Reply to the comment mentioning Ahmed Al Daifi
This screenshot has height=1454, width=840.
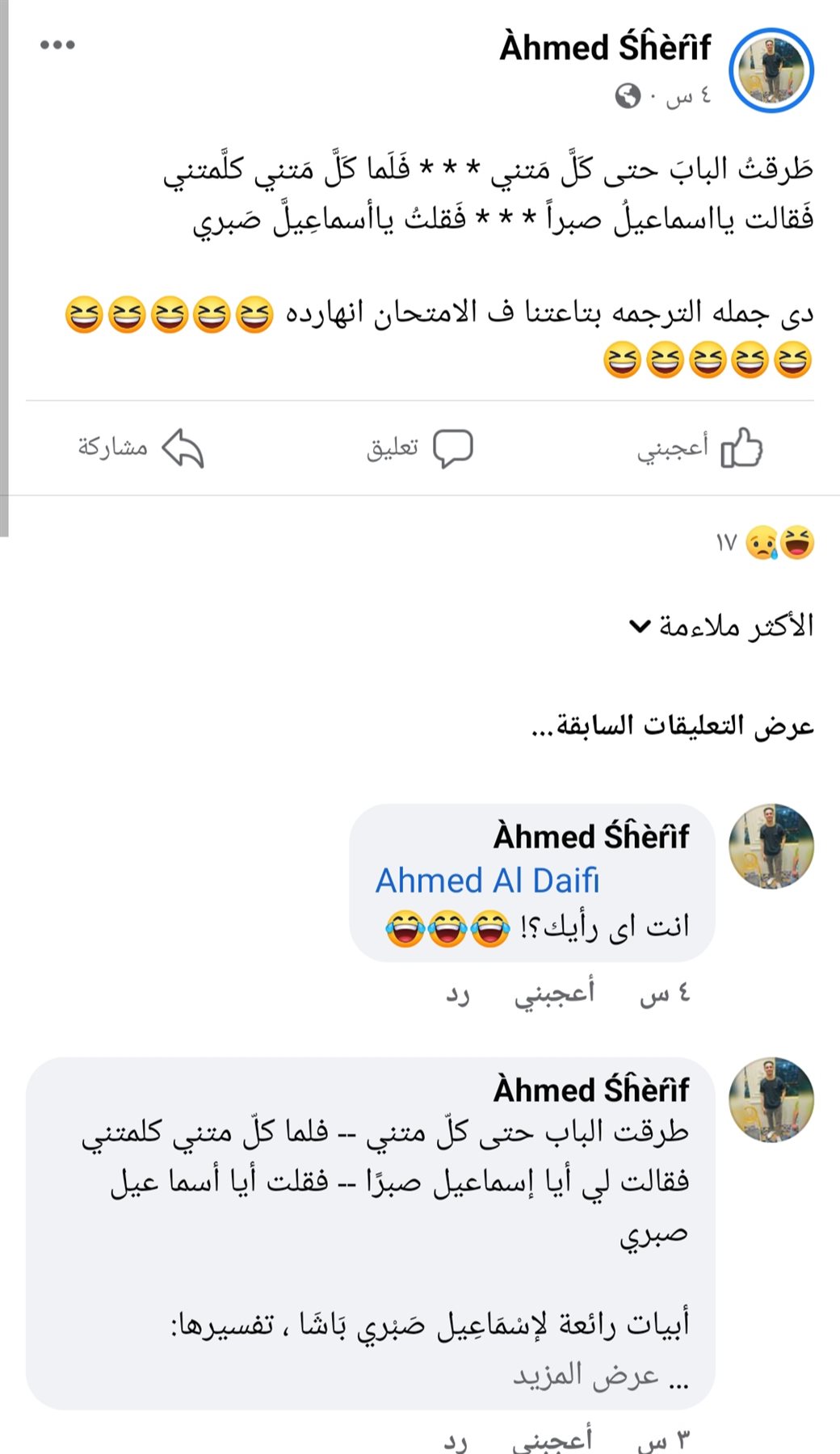pos(457,994)
